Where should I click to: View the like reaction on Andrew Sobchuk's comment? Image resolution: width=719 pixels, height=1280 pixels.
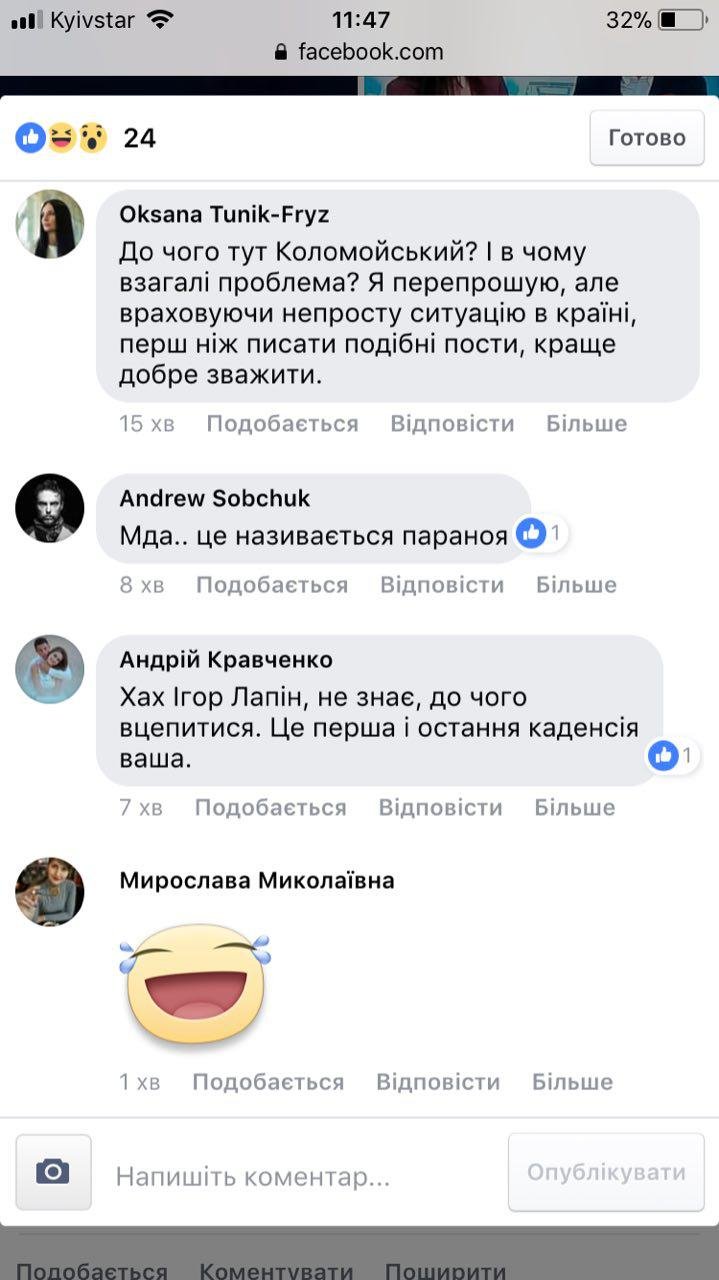[x=541, y=534]
